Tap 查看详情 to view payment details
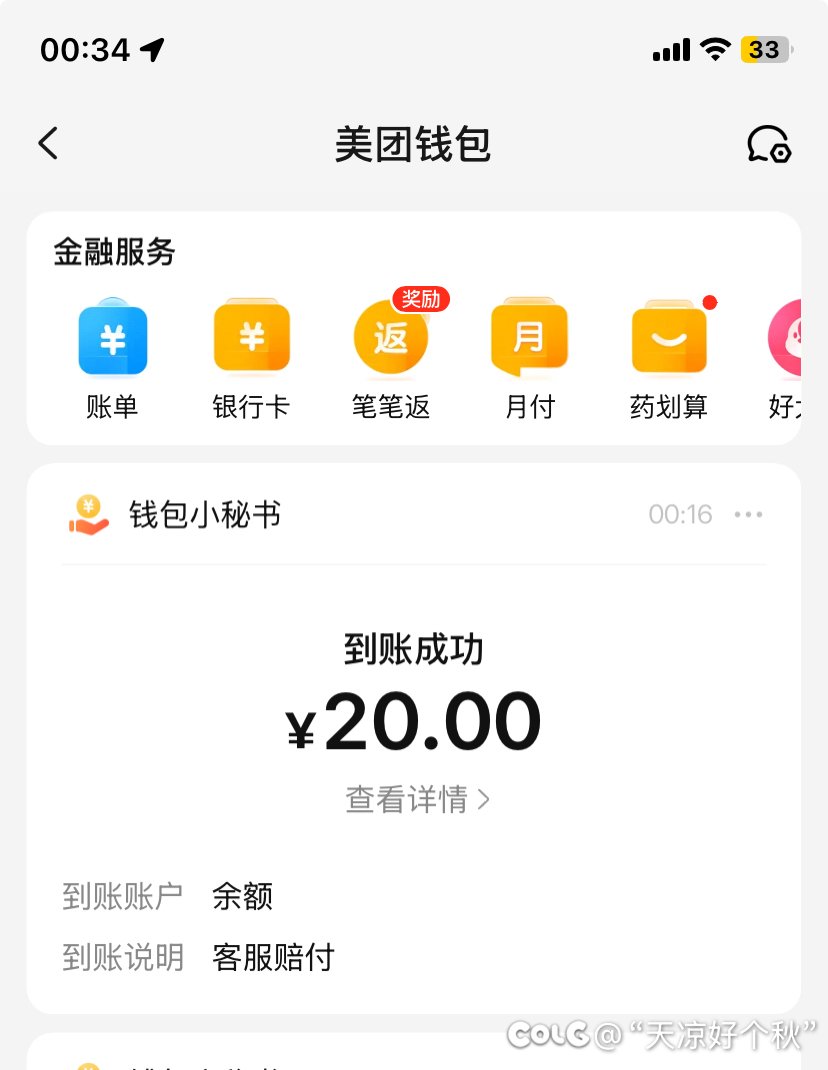This screenshot has width=828, height=1070. pyautogui.click(x=417, y=799)
